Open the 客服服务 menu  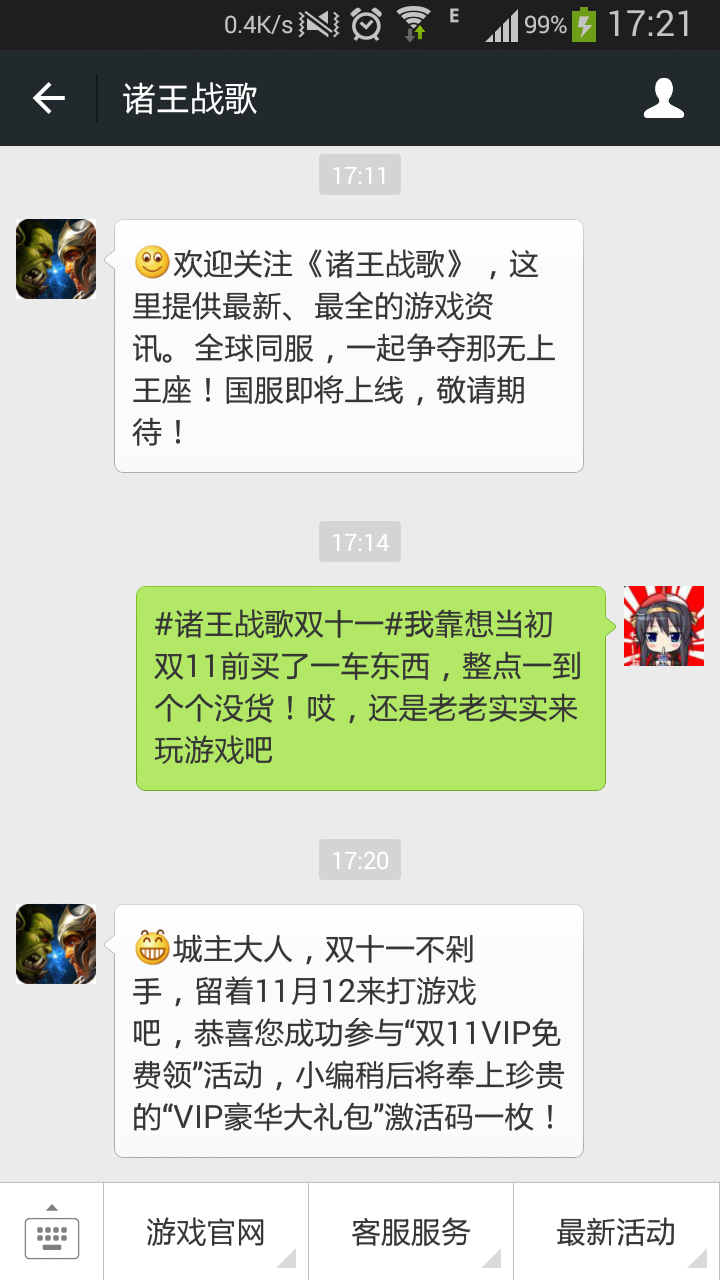click(x=411, y=1232)
